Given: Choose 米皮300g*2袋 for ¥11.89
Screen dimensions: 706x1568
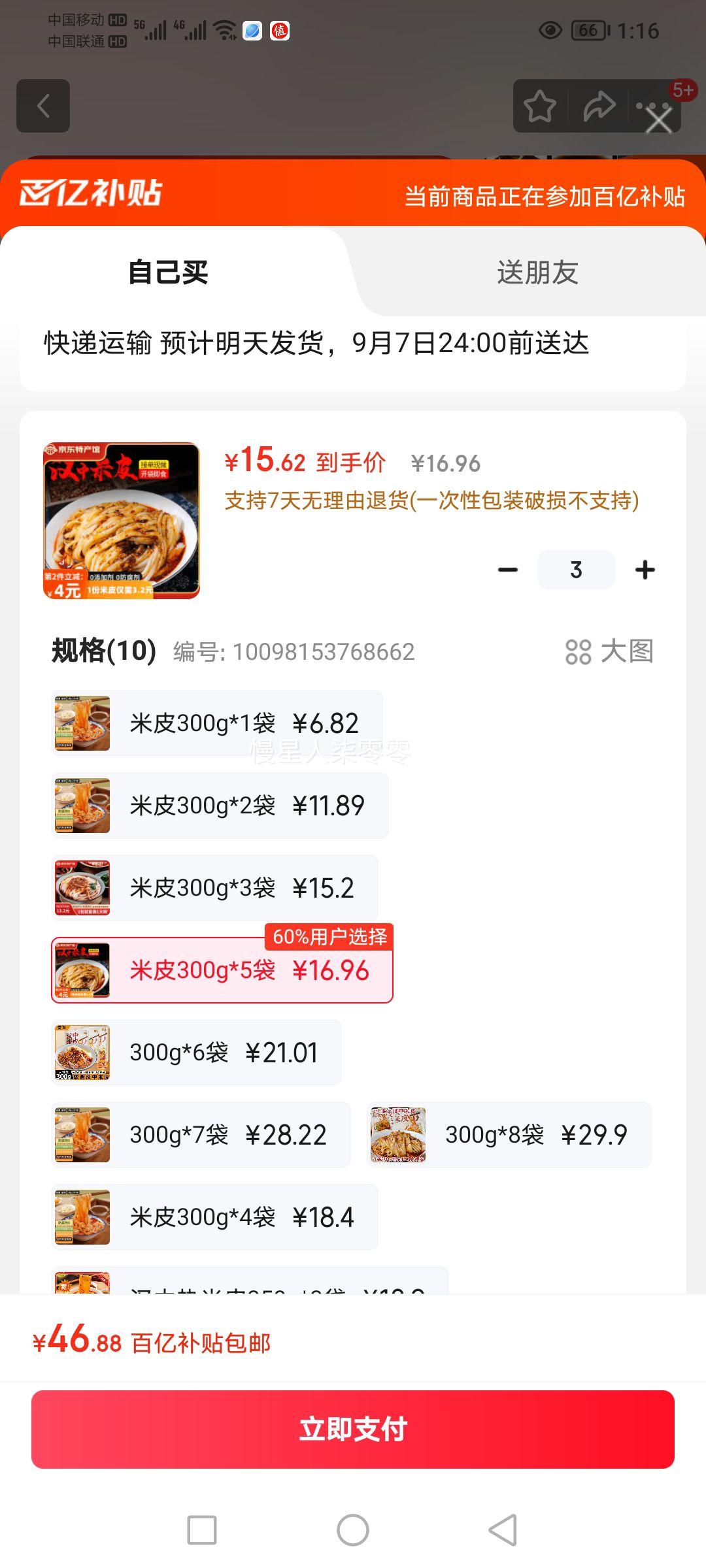Looking at the screenshot, I should 220,806.
